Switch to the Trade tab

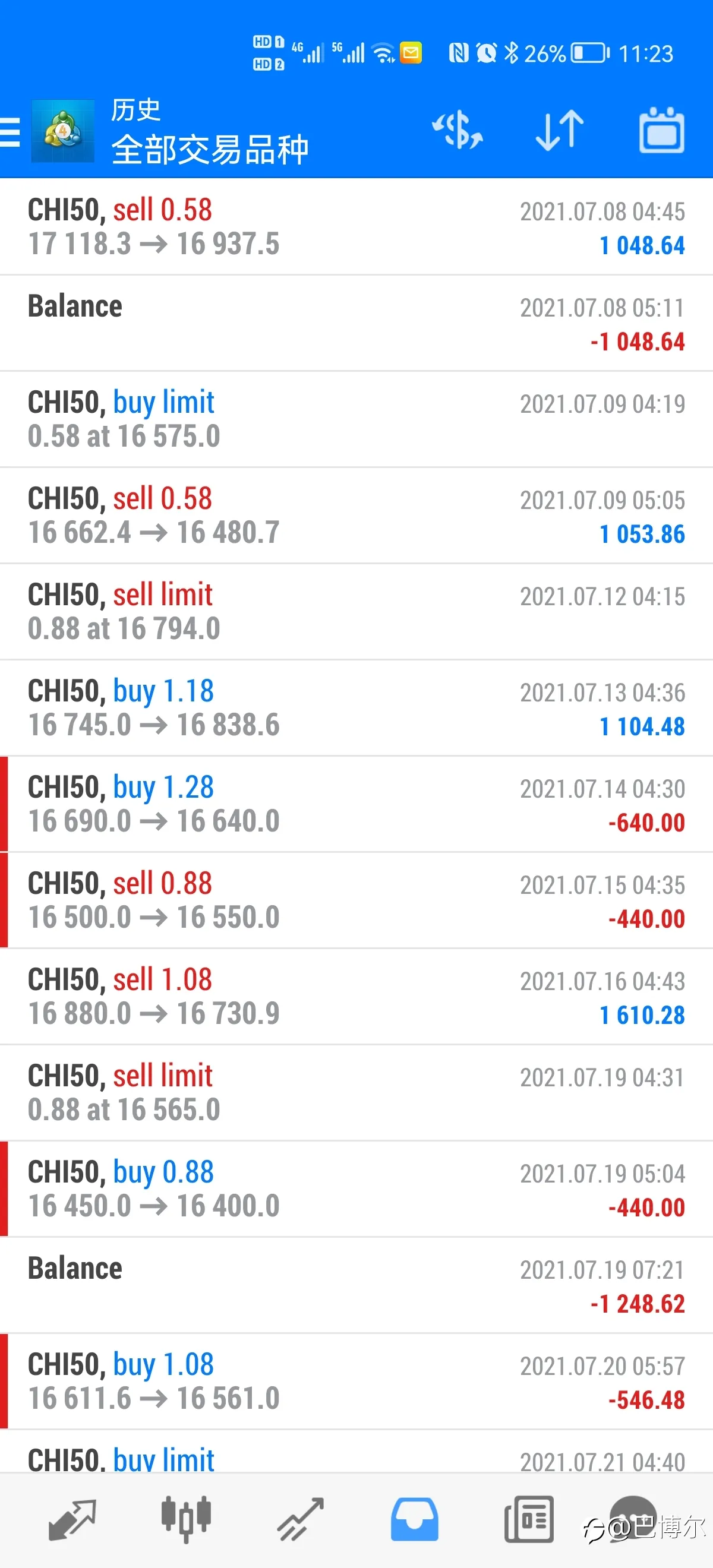pos(300,1520)
